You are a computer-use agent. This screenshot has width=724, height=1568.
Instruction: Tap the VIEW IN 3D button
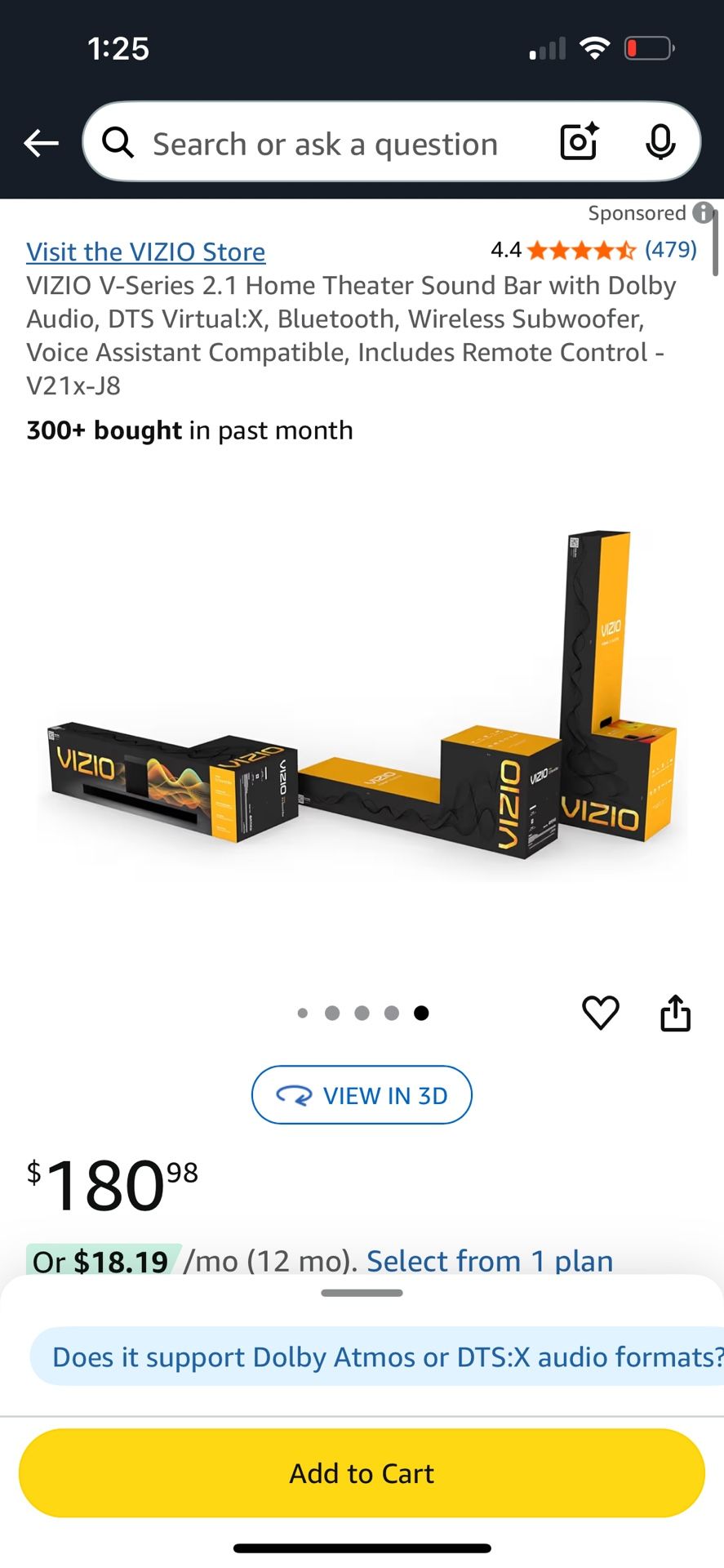[362, 1094]
